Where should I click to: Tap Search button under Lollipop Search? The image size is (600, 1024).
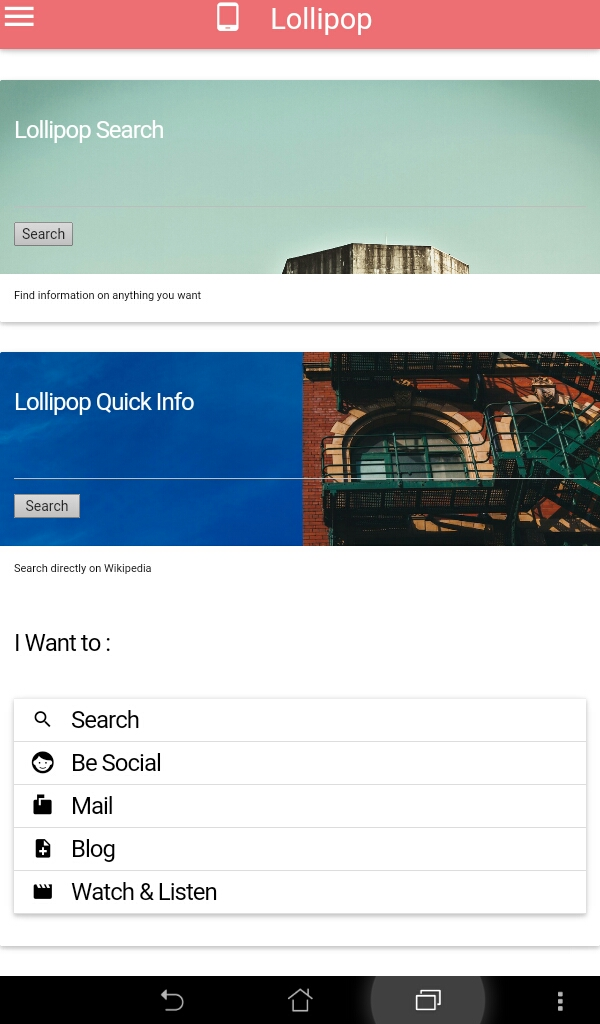click(x=43, y=234)
